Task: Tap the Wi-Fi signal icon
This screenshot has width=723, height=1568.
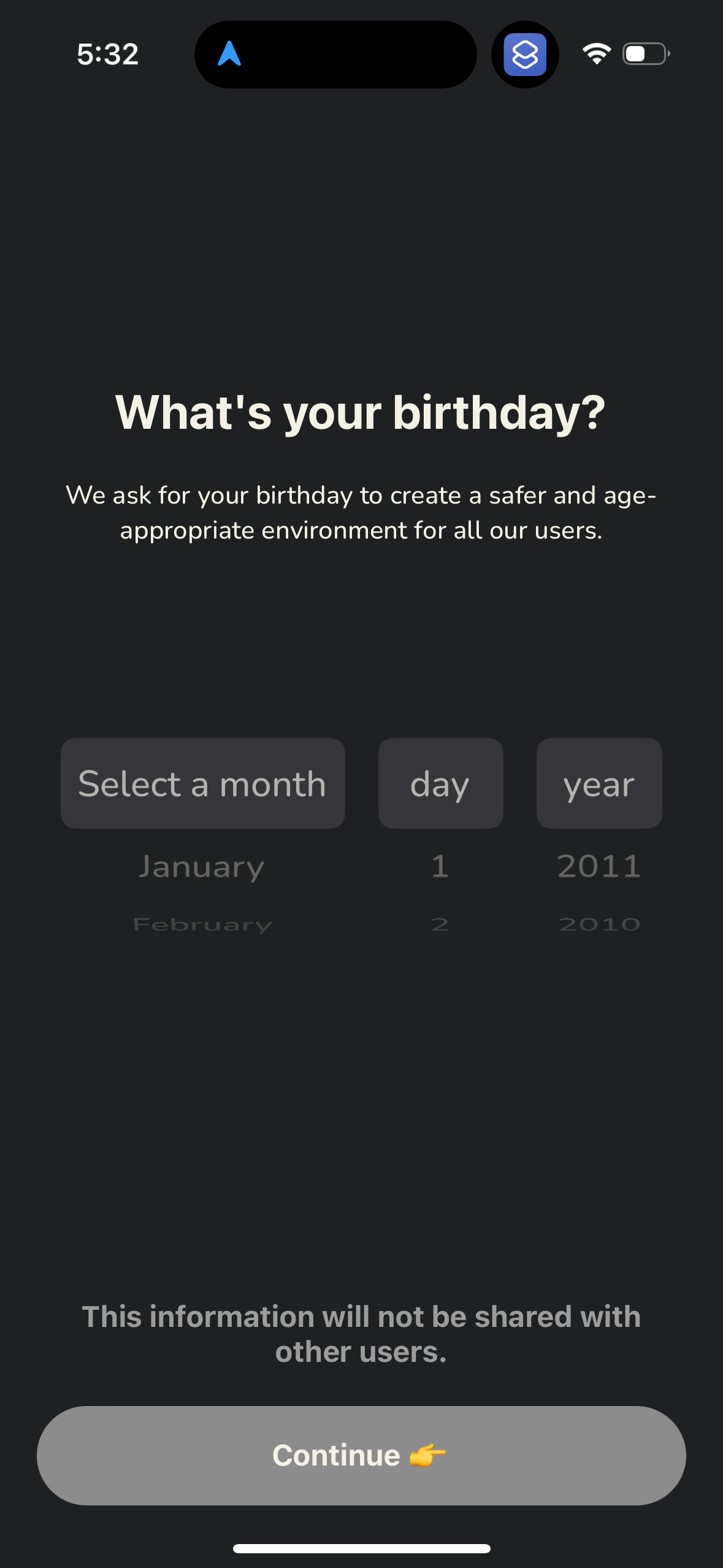Action: tap(596, 54)
